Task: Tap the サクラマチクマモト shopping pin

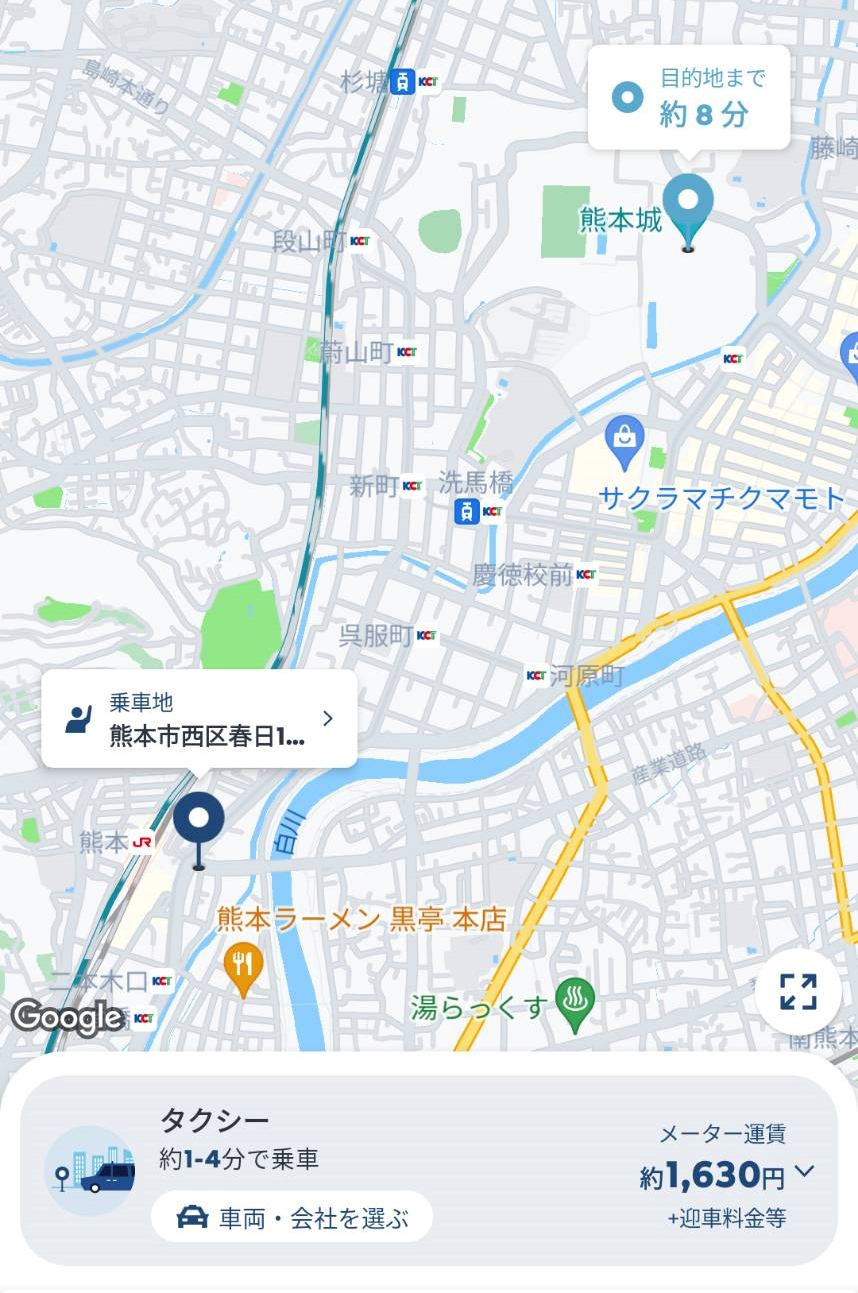Action: click(625, 442)
